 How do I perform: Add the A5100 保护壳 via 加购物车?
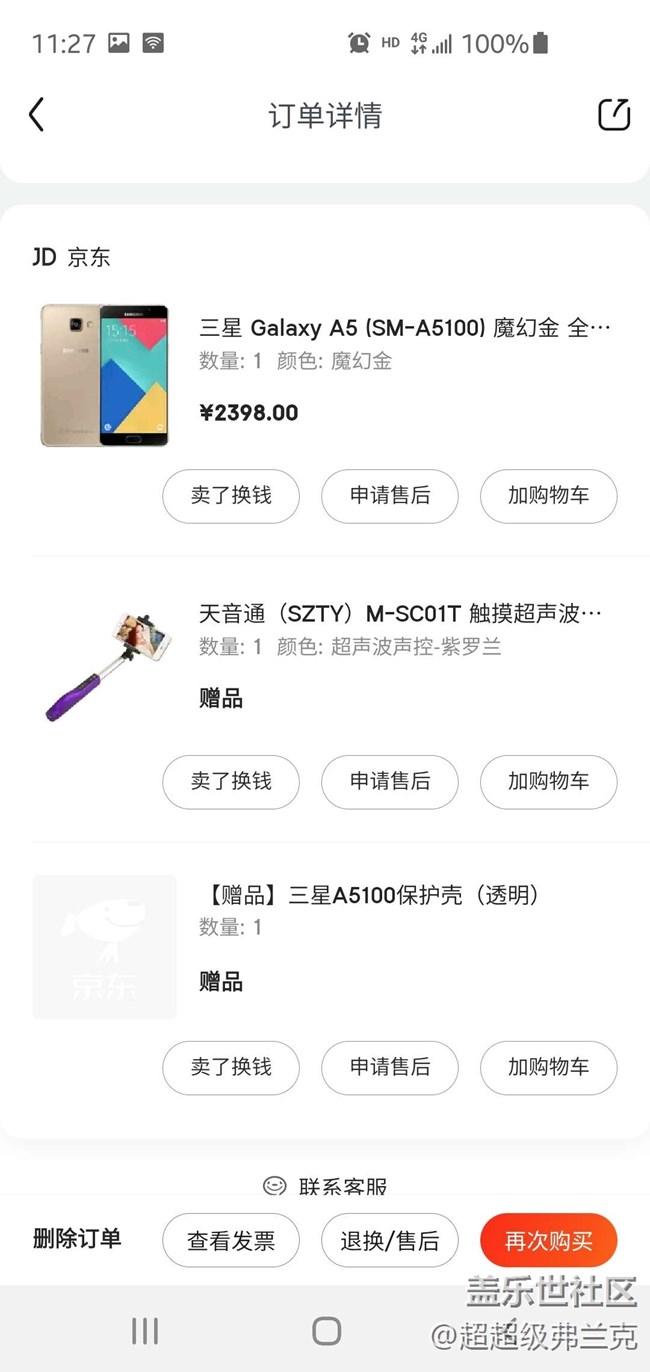548,1068
